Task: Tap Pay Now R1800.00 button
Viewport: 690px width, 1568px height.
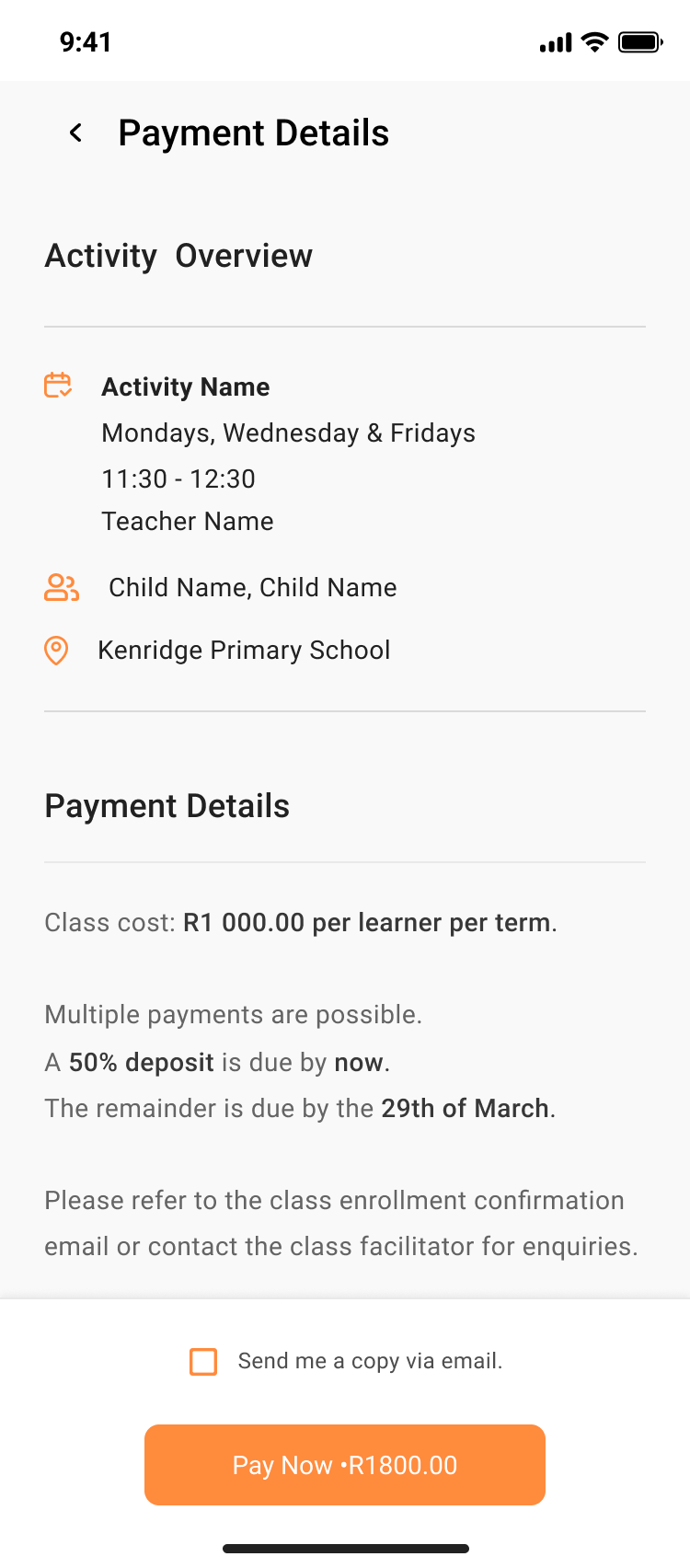Action: tap(345, 1464)
